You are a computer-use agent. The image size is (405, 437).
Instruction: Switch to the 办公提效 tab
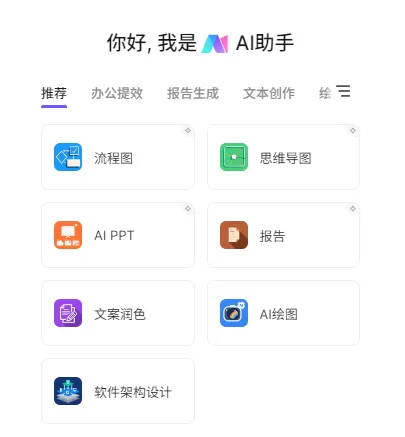coord(117,93)
